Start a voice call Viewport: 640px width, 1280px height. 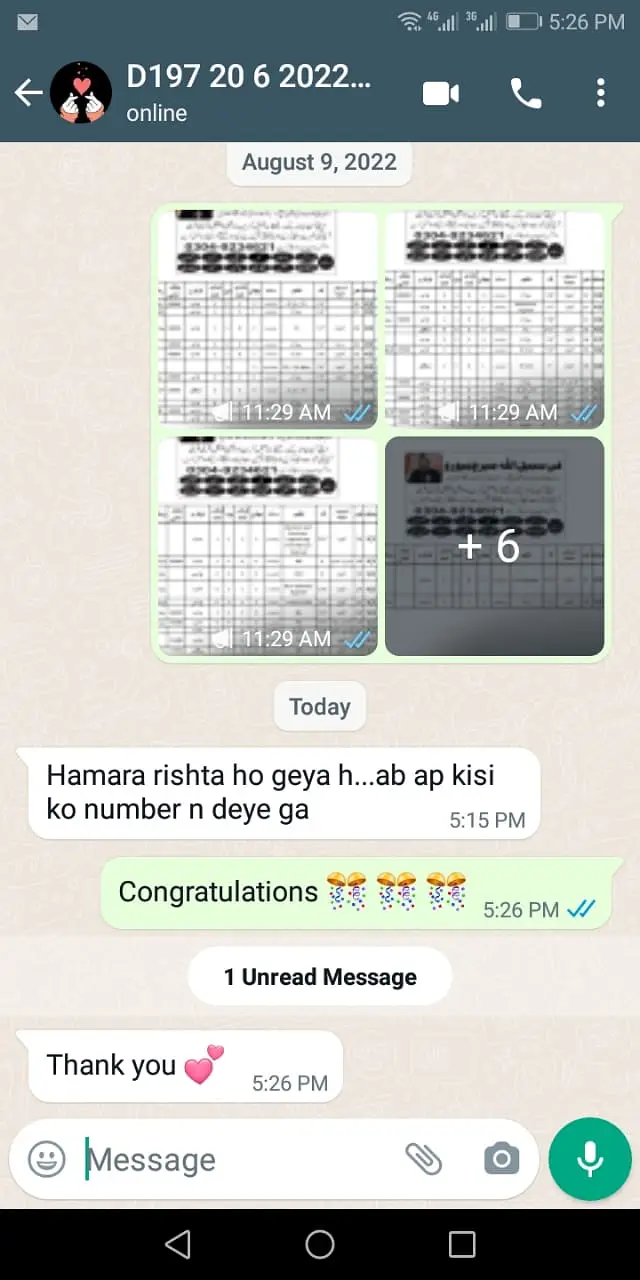(x=525, y=93)
